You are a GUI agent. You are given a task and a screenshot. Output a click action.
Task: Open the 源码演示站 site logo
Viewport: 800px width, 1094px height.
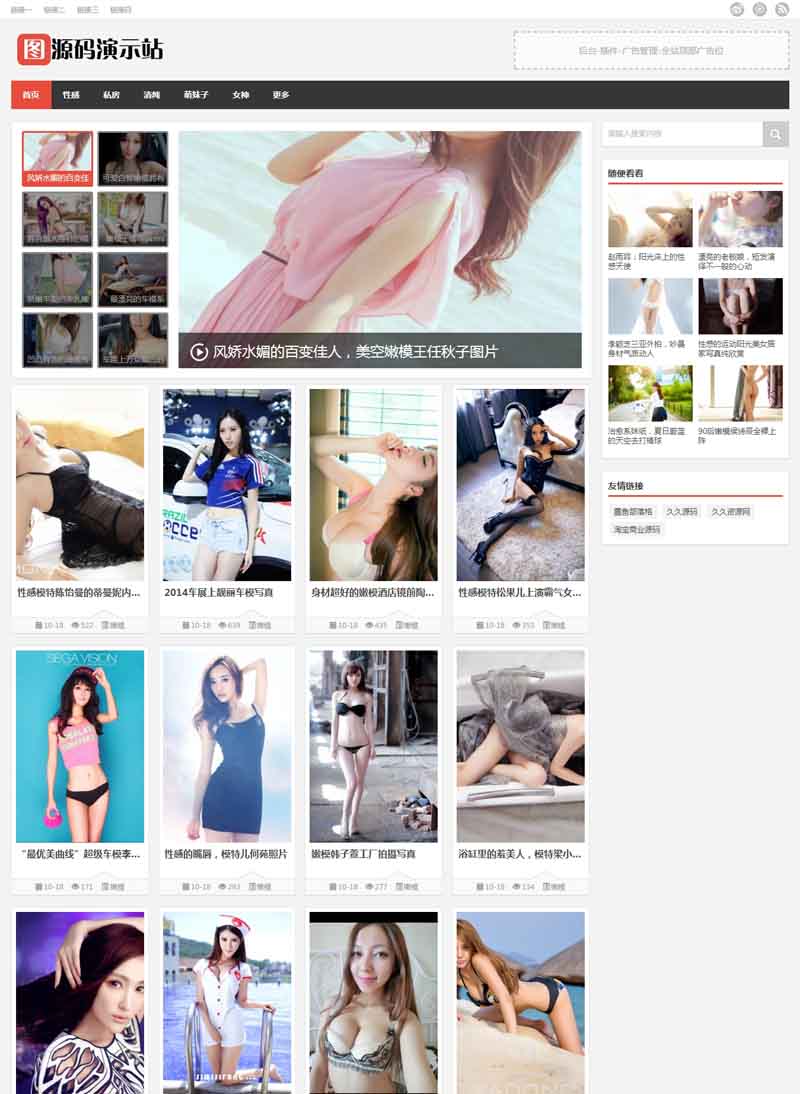click(90, 49)
